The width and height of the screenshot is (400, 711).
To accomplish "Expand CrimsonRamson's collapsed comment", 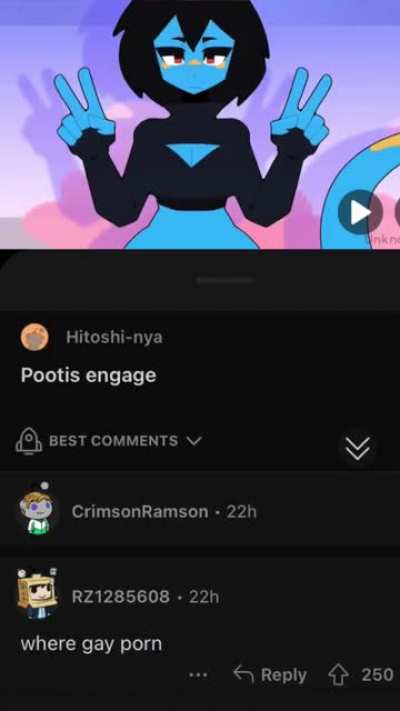I will 200,512.
